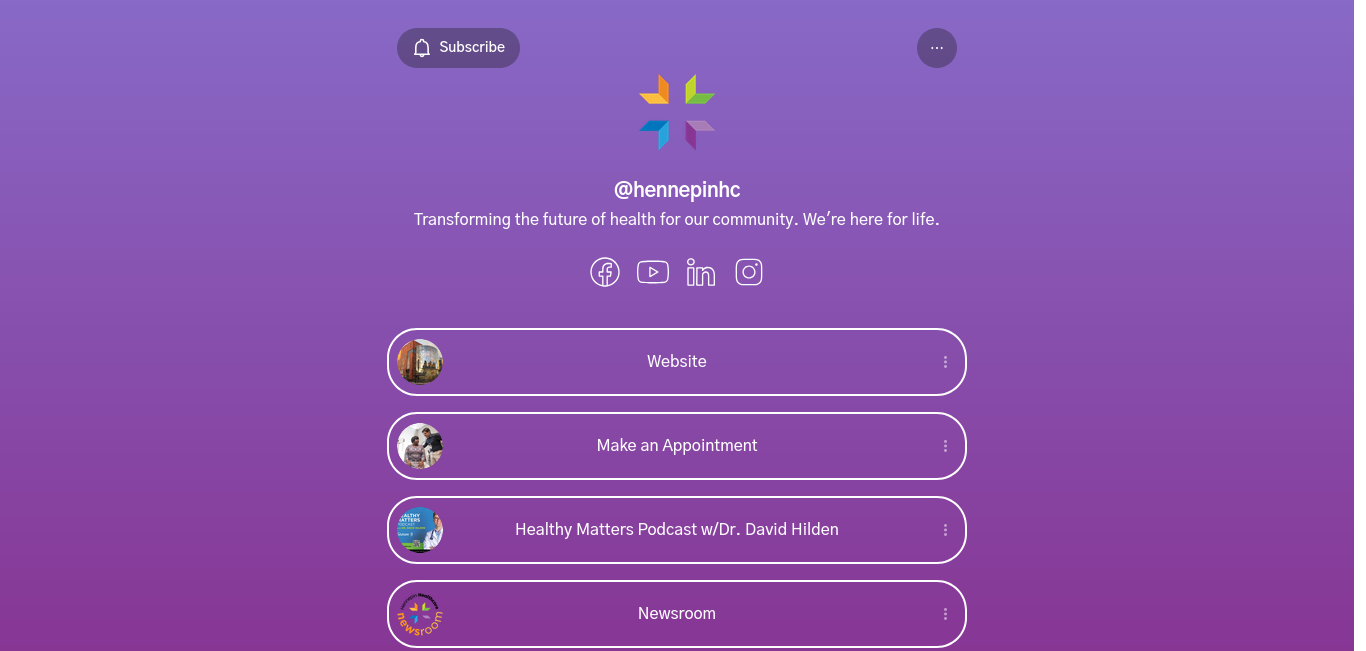Image resolution: width=1366 pixels, height=651 pixels.
Task: Open share options for Website link
Action: [x=945, y=362]
